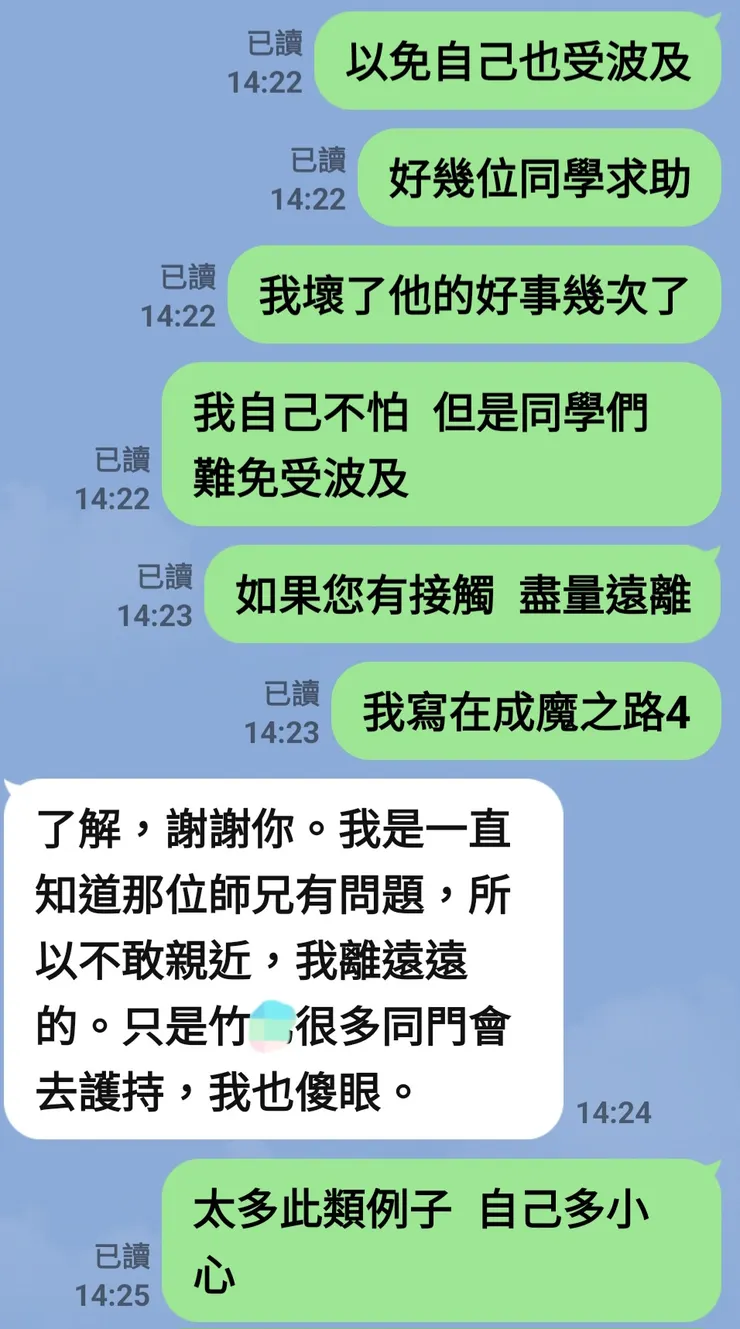The height and width of the screenshot is (1329, 740).
Task: Tap the 14:24 timestamp under the white bubble
Action: pos(614,1110)
